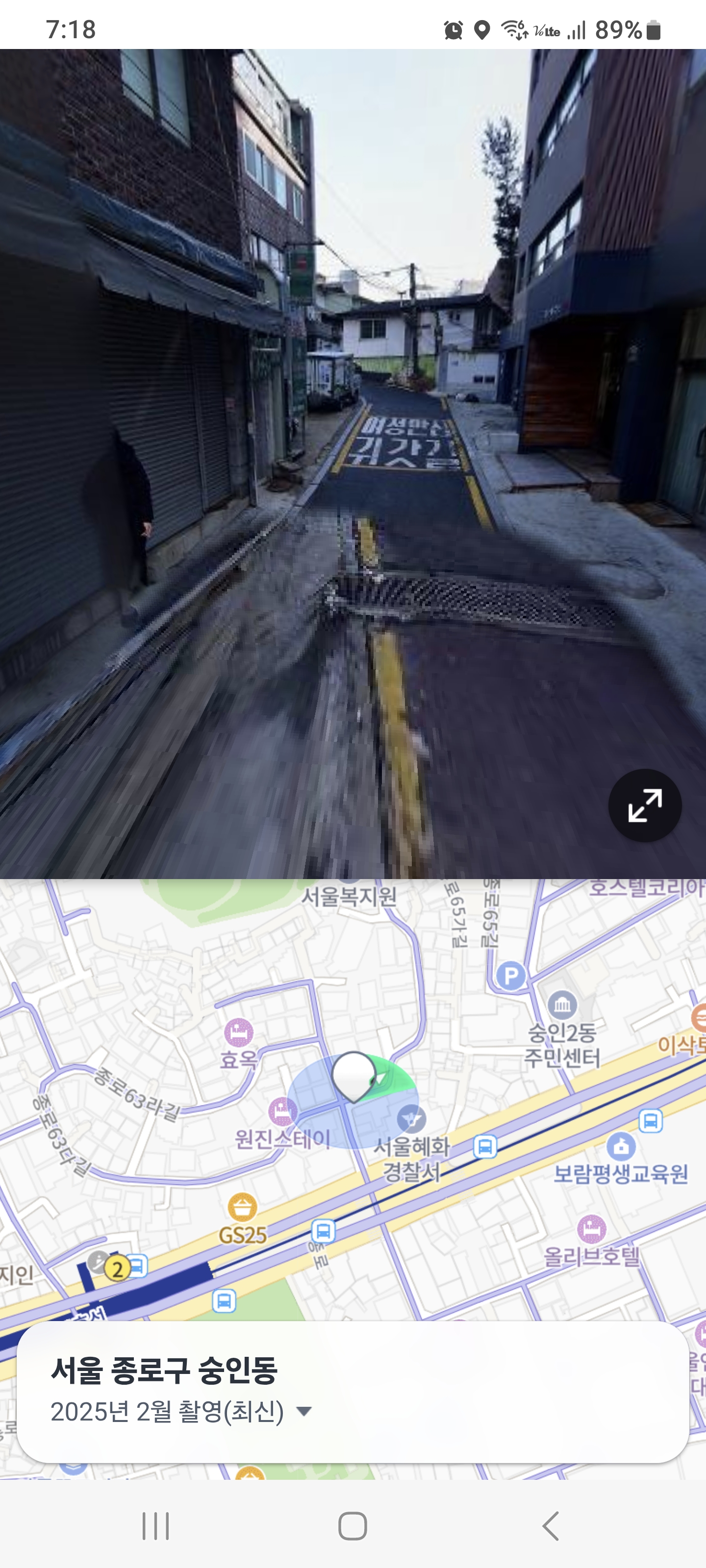706x1568 pixels.
Task: Select the 효옥 place marker
Action: (x=239, y=1032)
